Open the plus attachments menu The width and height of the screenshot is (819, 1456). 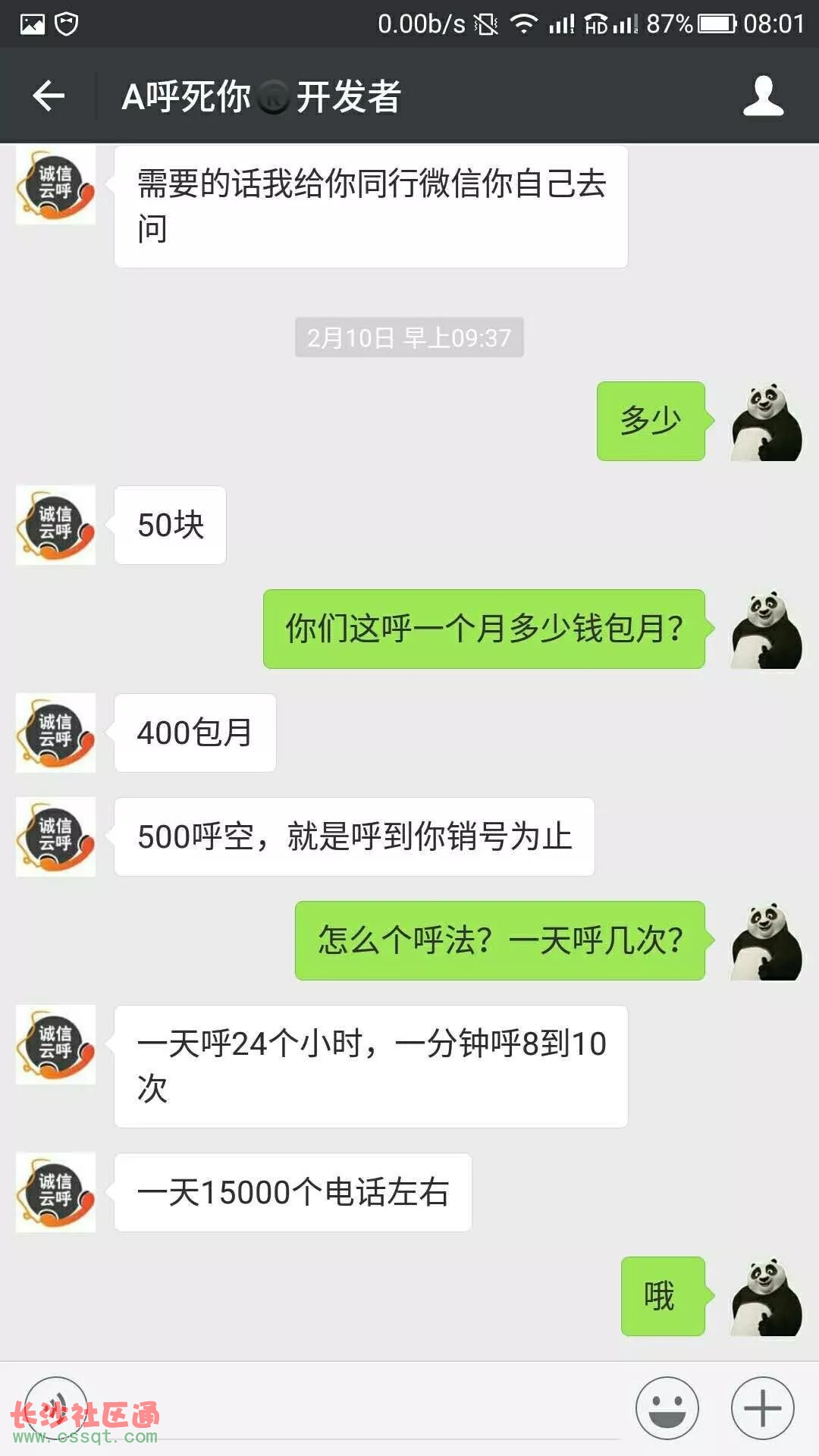pyautogui.click(x=762, y=1408)
